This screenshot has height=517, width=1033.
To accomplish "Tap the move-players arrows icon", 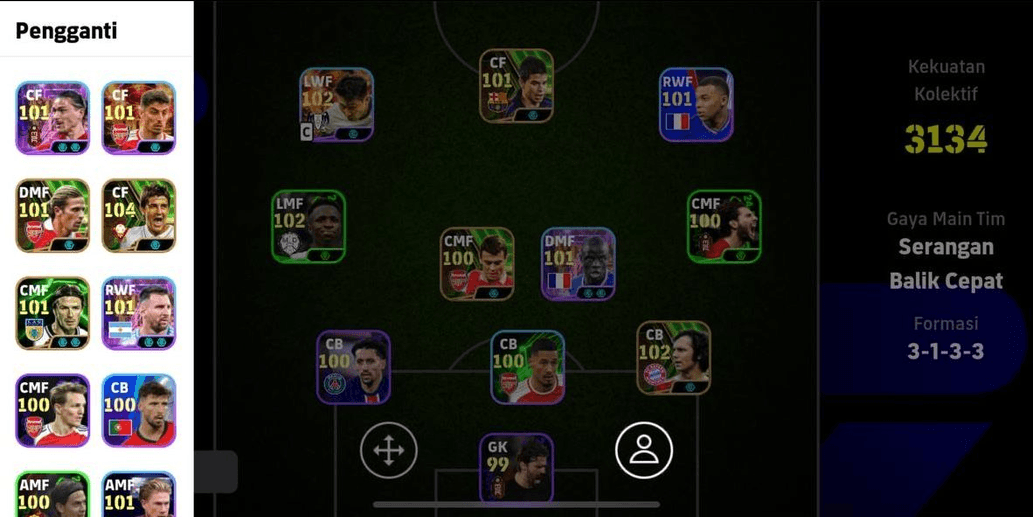I will (389, 450).
